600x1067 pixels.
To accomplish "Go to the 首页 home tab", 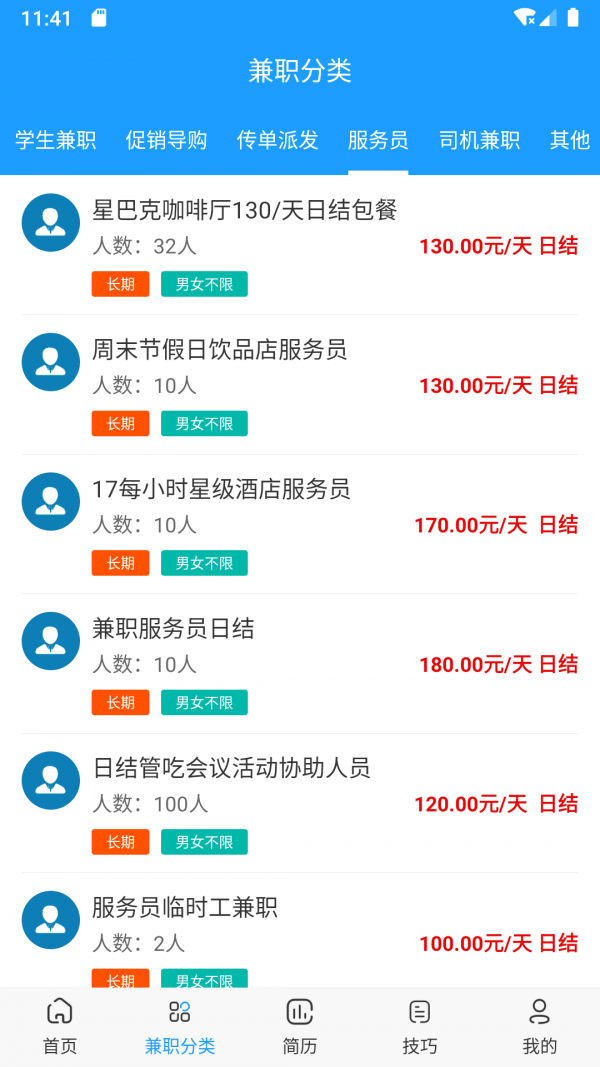I will point(60,1027).
